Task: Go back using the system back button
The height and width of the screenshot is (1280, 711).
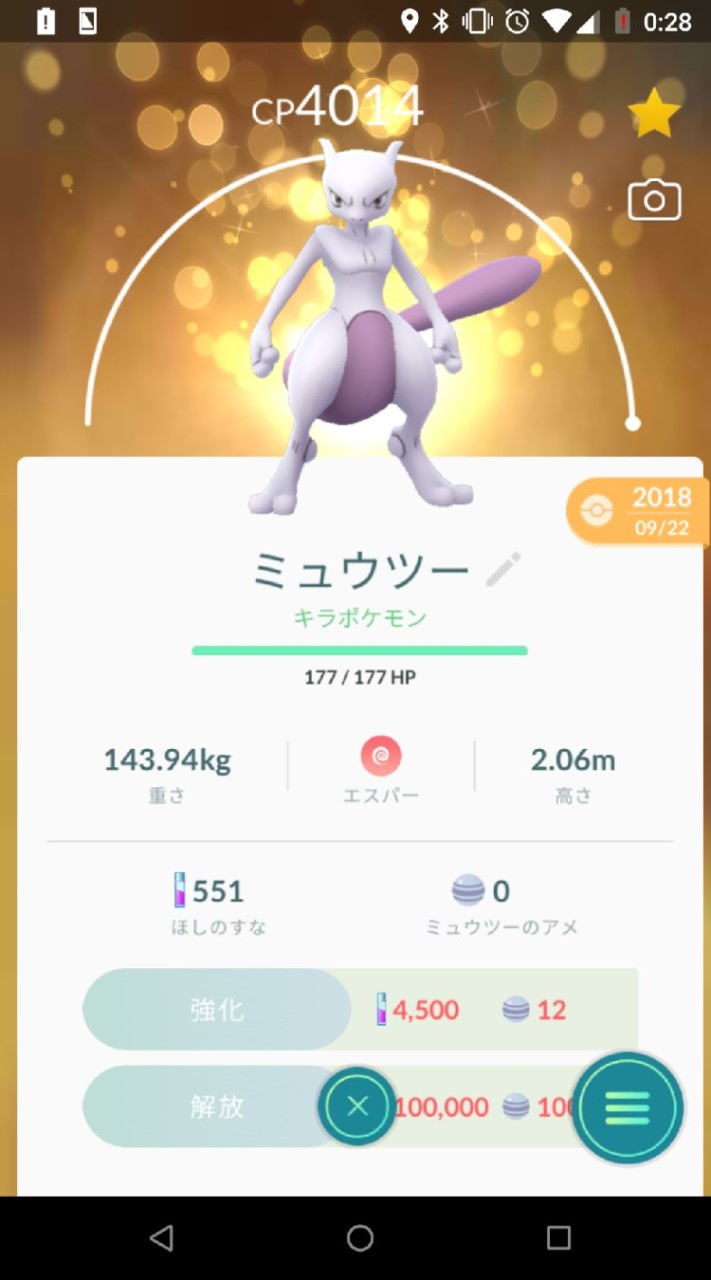Action: (161, 1238)
